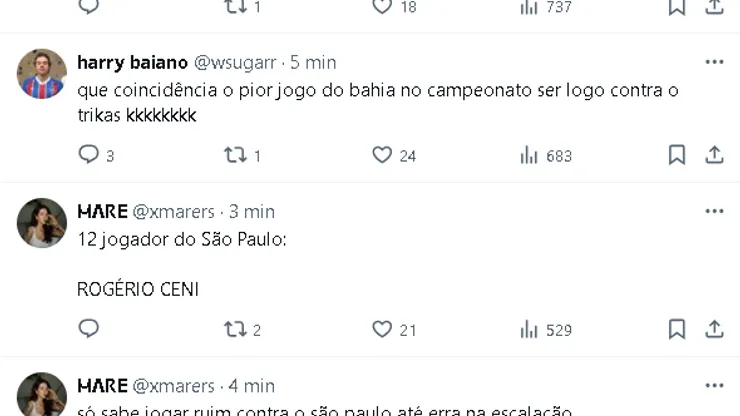
Task: Open overflow menu on MARE's 3 min tweet
Action: [x=714, y=211]
